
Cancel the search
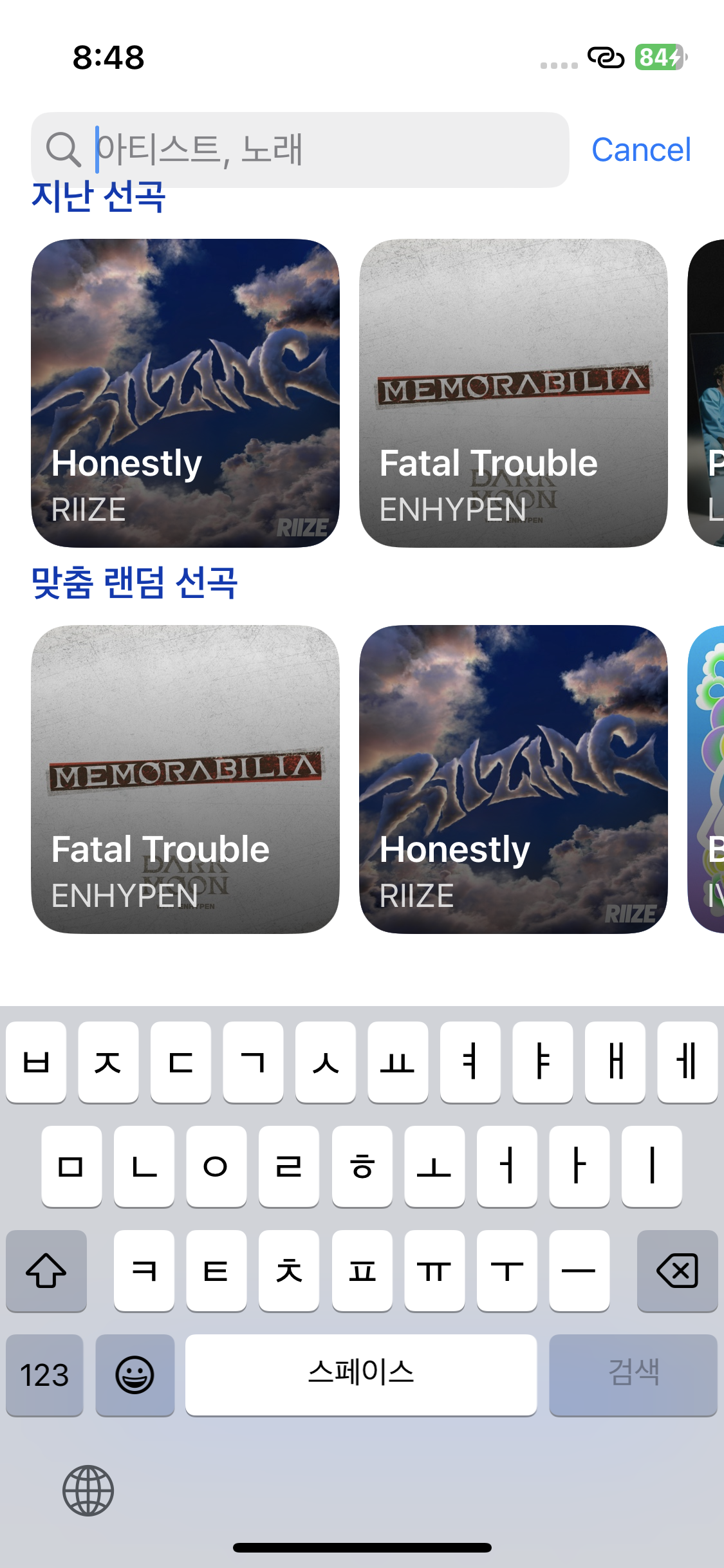coord(641,149)
